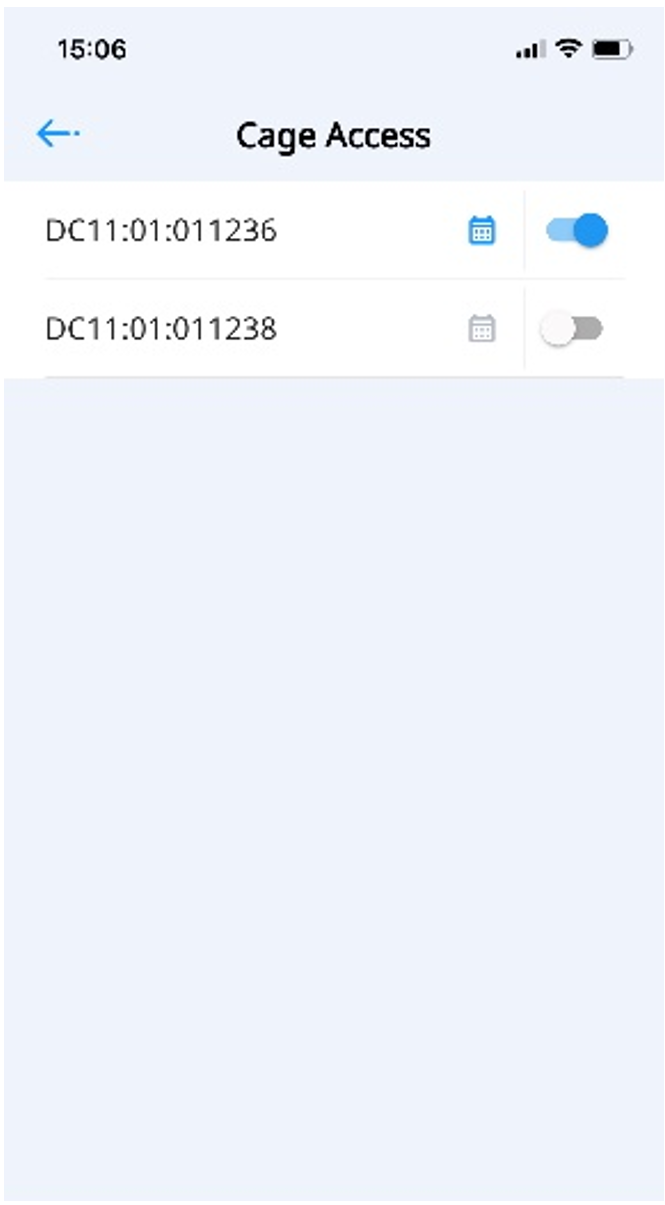Image resolution: width=665 pixels, height=1205 pixels.
Task: Disable access toggle for DC11:01:011236
Action: pyautogui.click(x=576, y=230)
